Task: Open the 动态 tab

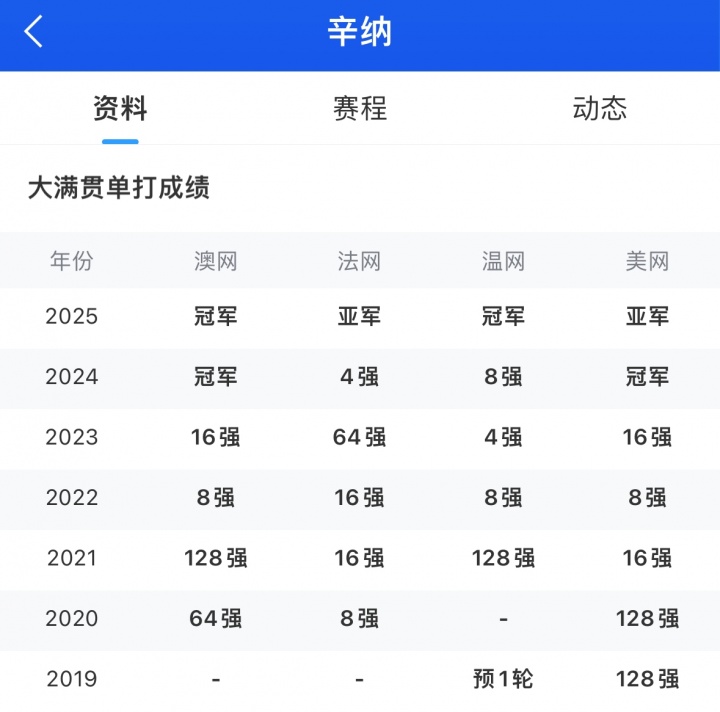Action: coord(600,108)
